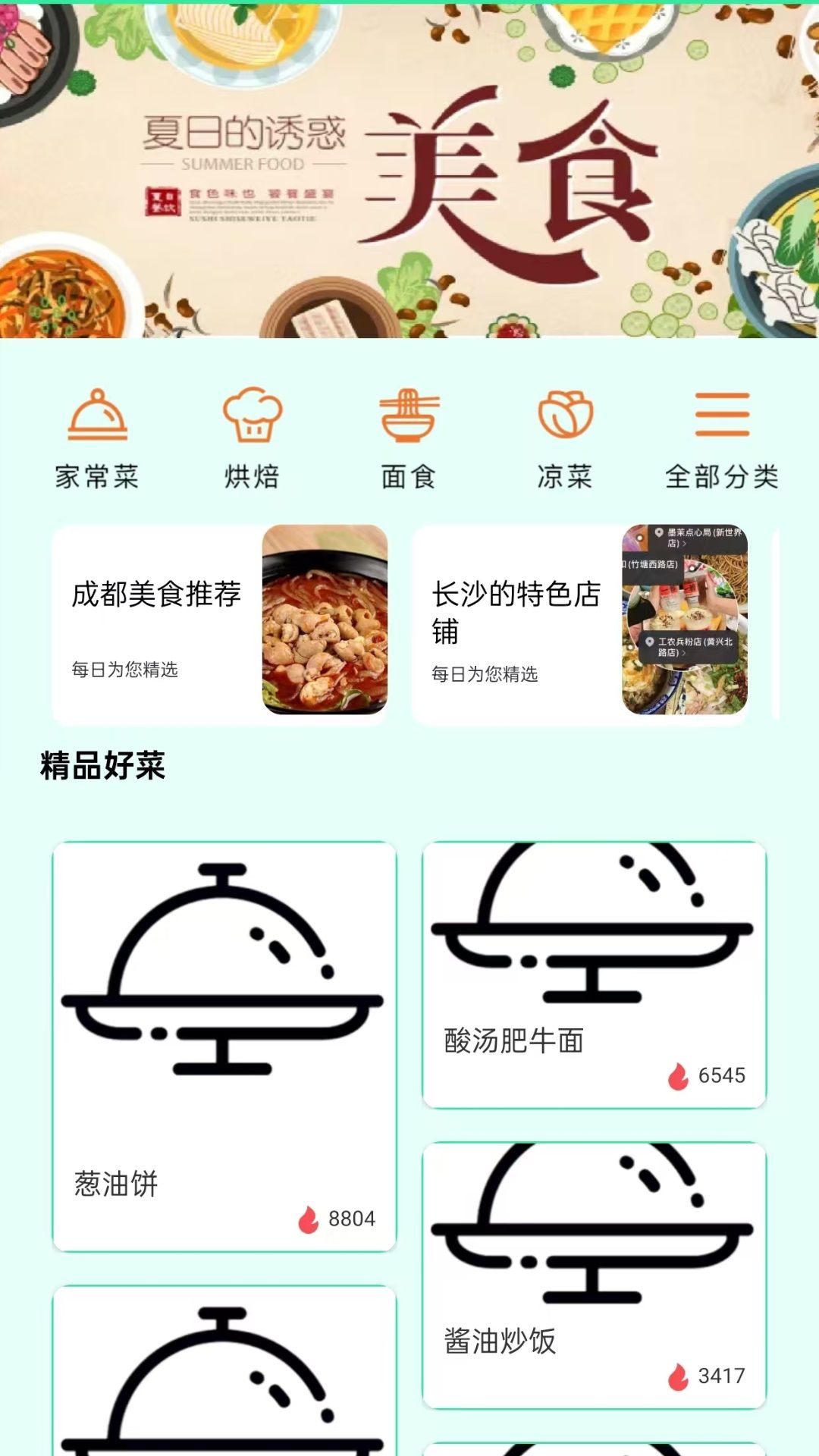This screenshot has height=1456, width=819.
Task: Click the flame icon beside 6545
Action: 679,1075
